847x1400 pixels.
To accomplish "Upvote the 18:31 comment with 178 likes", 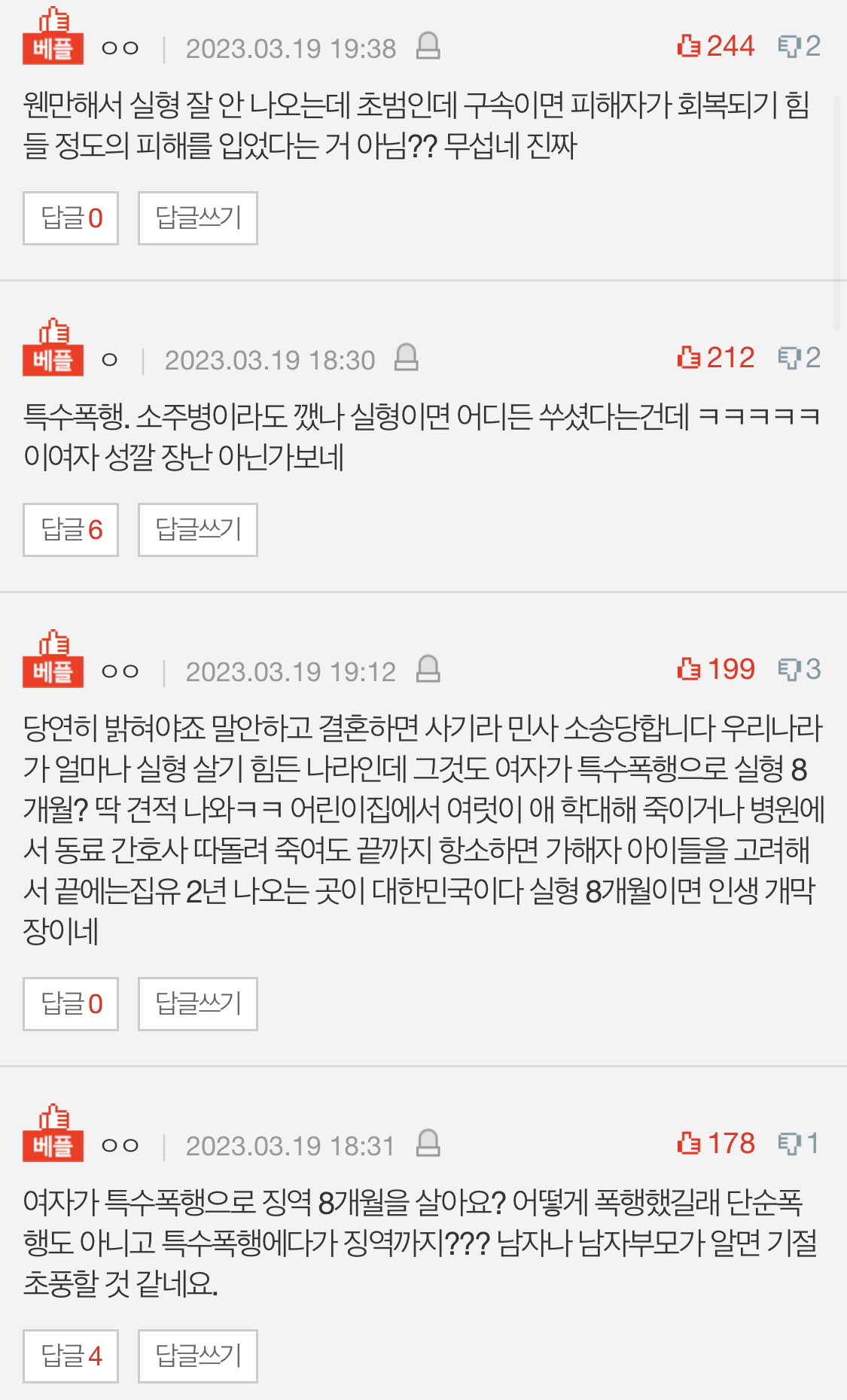I will [715, 1143].
